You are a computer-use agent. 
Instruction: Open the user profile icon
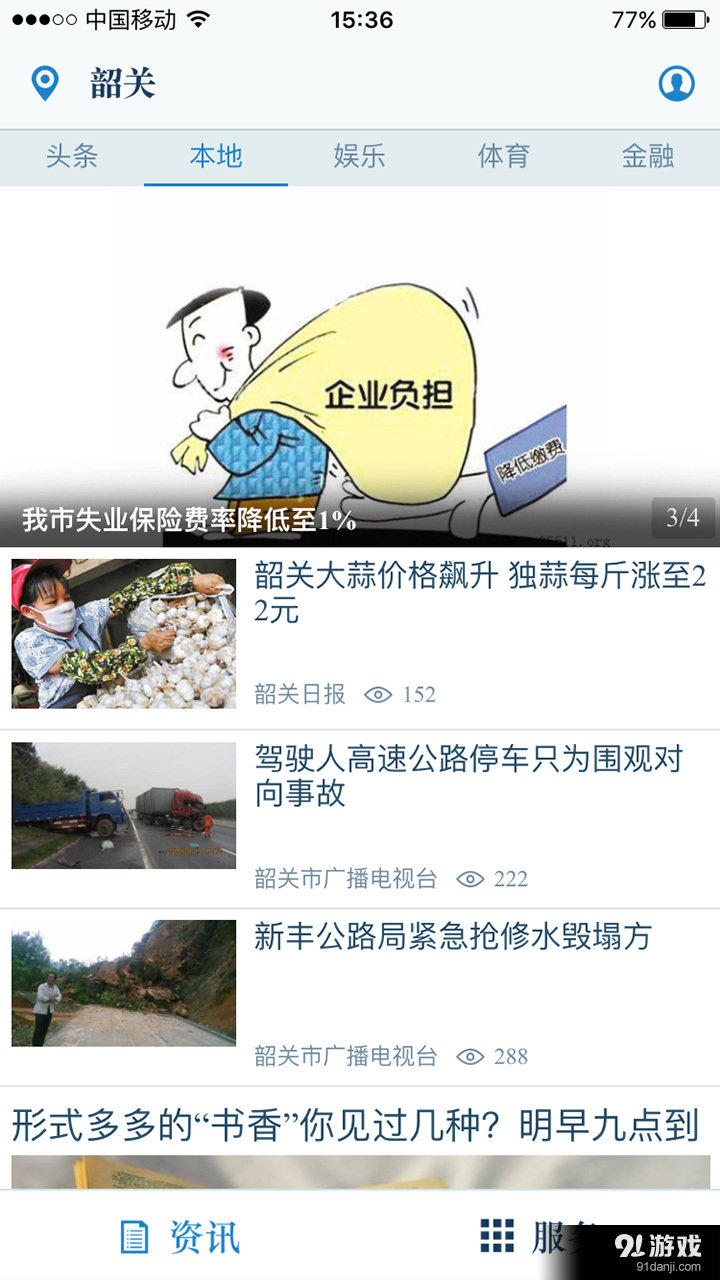click(676, 84)
